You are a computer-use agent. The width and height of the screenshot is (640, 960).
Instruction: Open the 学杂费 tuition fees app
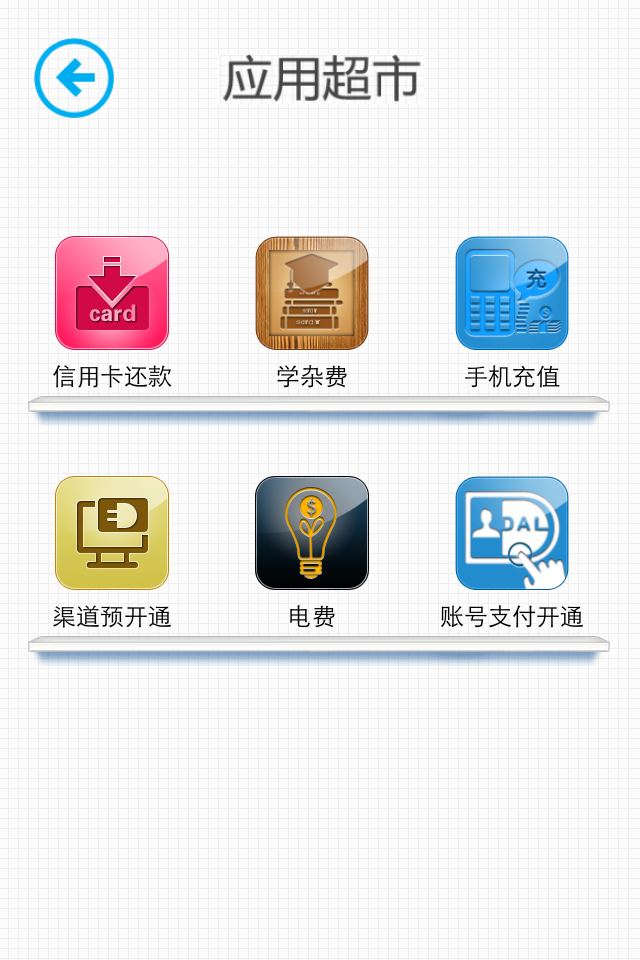pos(312,293)
